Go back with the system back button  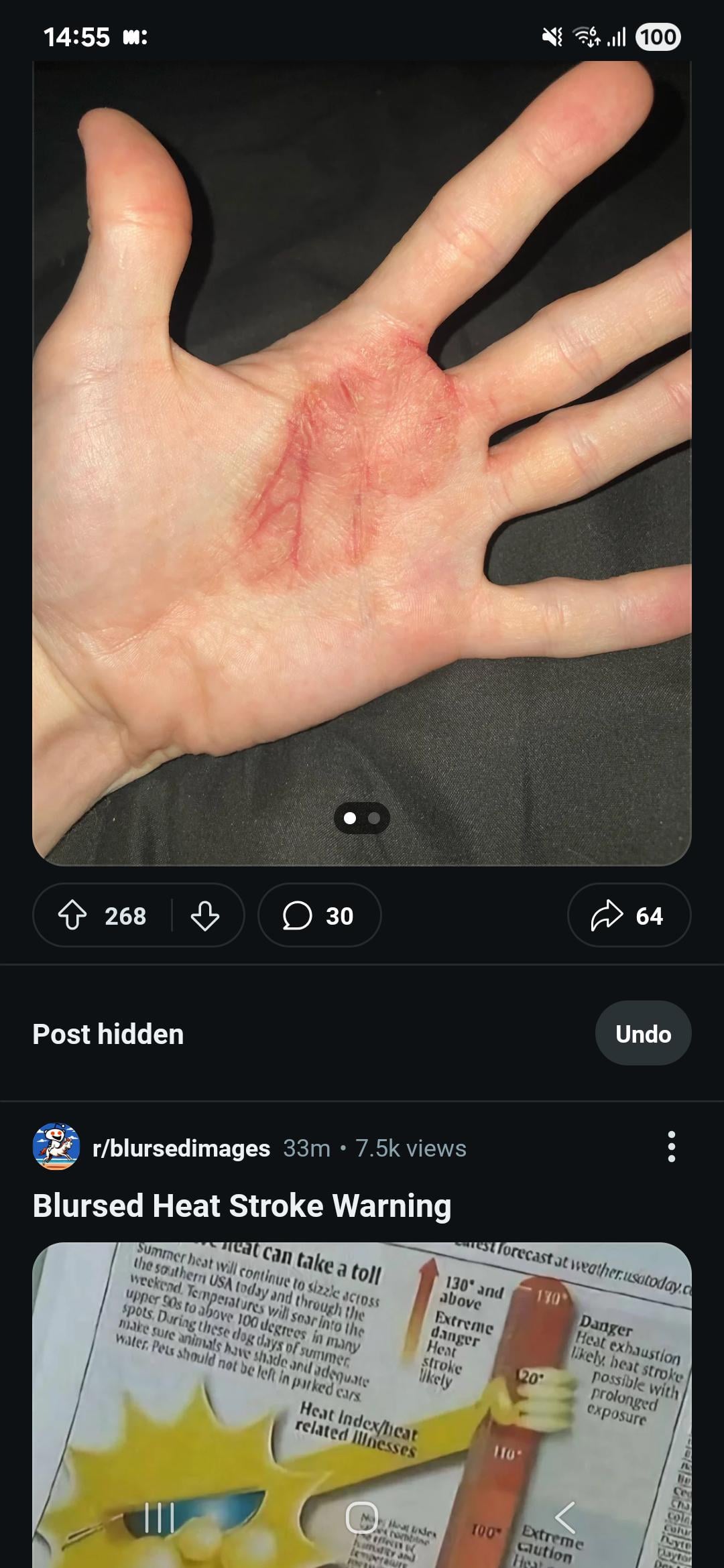(565, 1517)
